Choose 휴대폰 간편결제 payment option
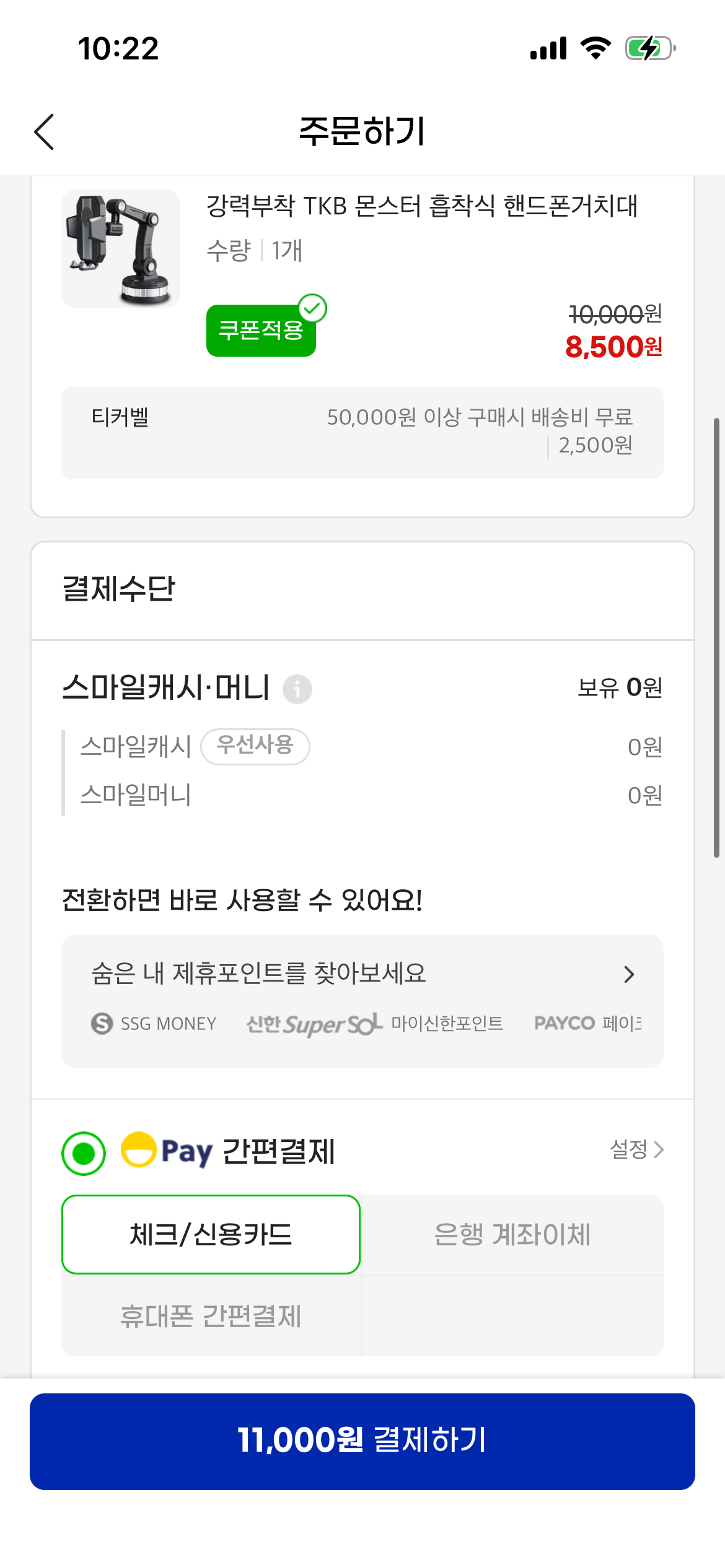Viewport: 725px width, 1568px height. pyautogui.click(x=211, y=1317)
